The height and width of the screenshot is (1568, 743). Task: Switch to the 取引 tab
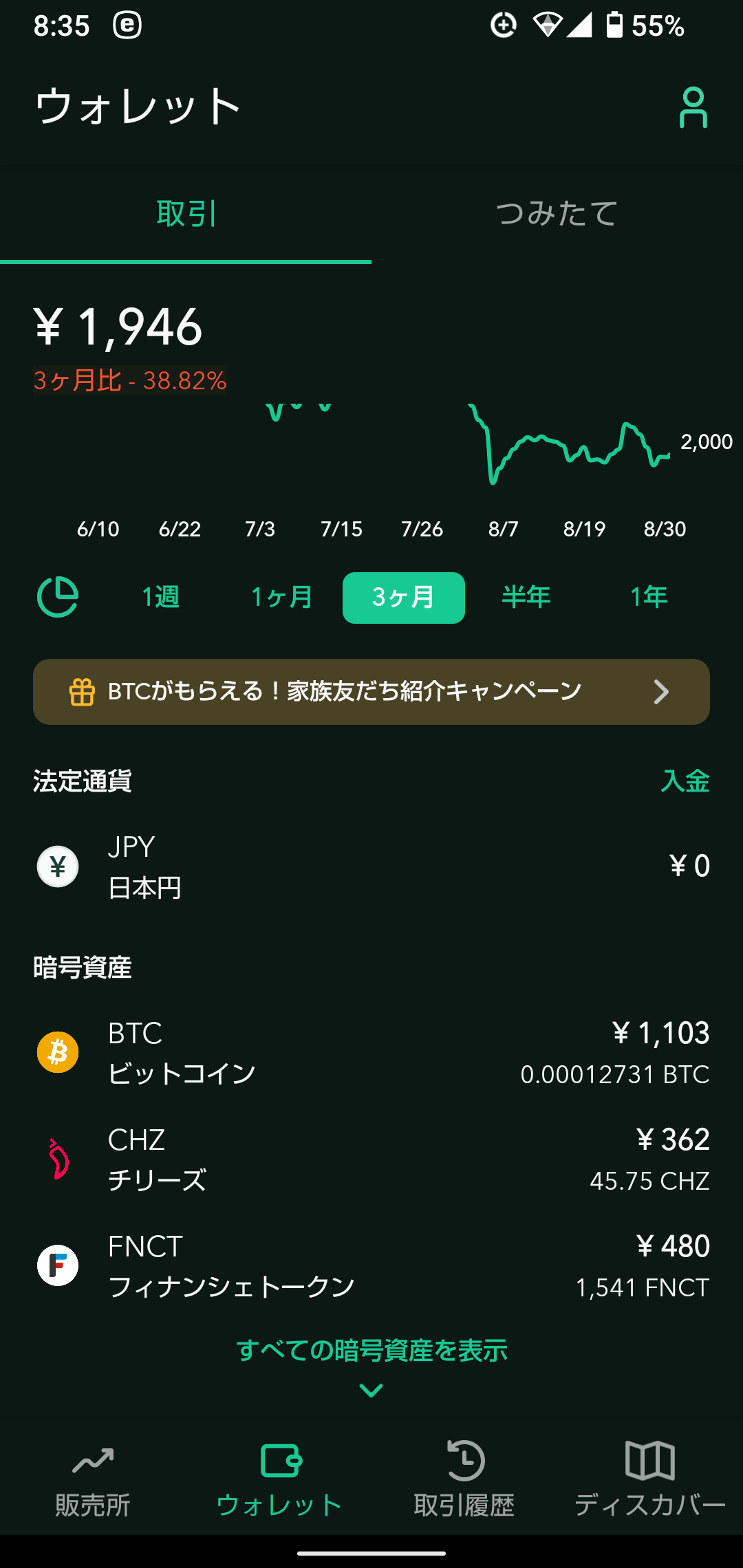[186, 213]
